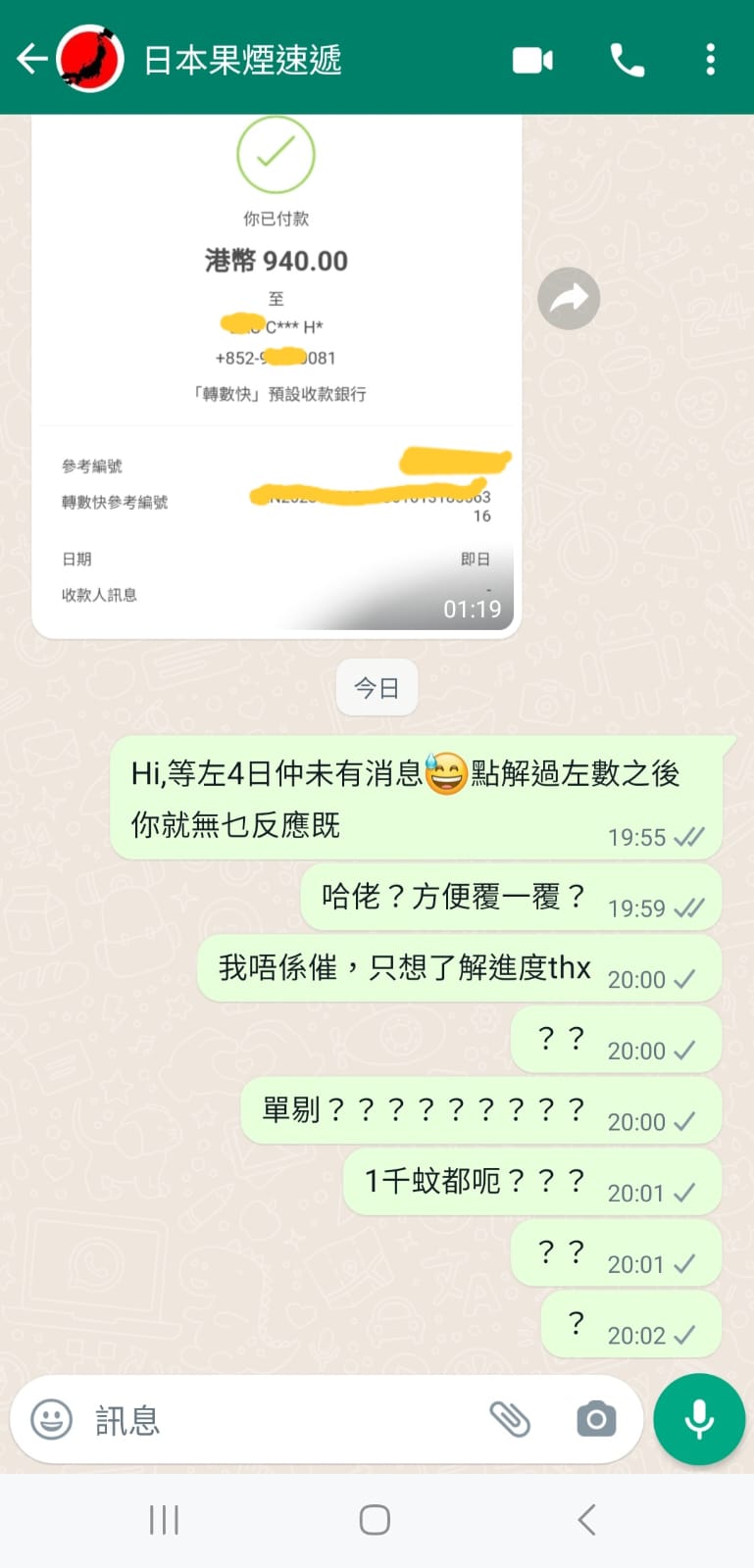This screenshot has width=754, height=1568.
Task: Start a video call
Action: pos(532,60)
